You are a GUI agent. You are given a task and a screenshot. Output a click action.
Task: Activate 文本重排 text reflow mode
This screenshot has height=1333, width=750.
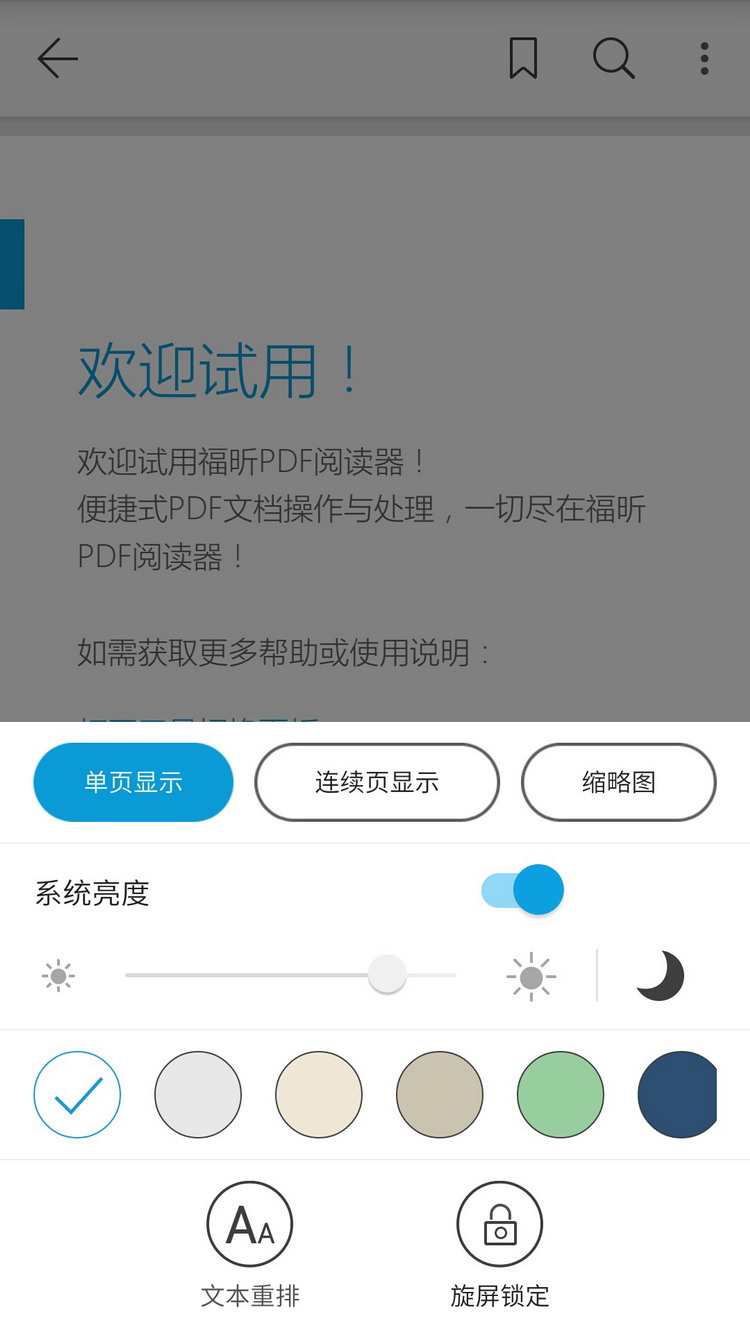tap(249, 1222)
